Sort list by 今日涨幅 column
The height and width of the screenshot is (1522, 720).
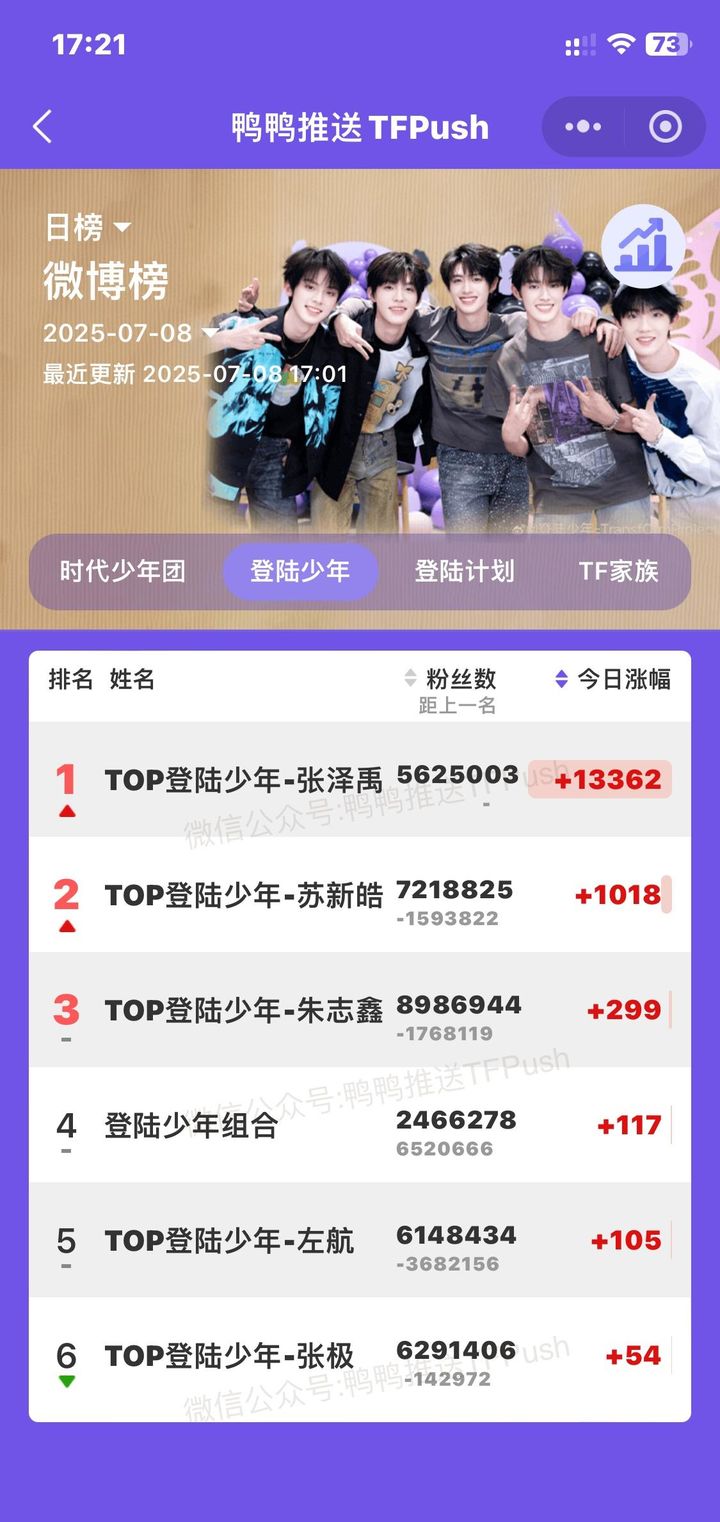coord(612,679)
